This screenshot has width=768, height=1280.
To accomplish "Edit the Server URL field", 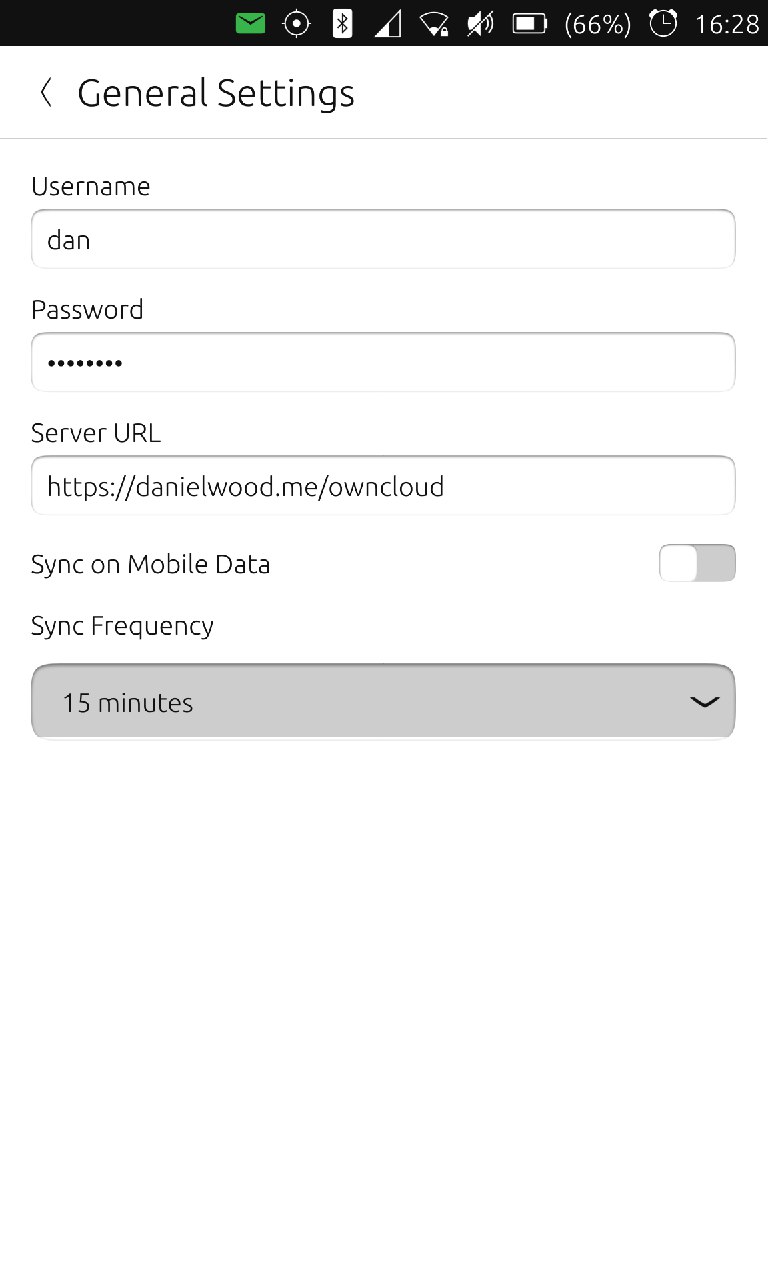I will point(383,487).
